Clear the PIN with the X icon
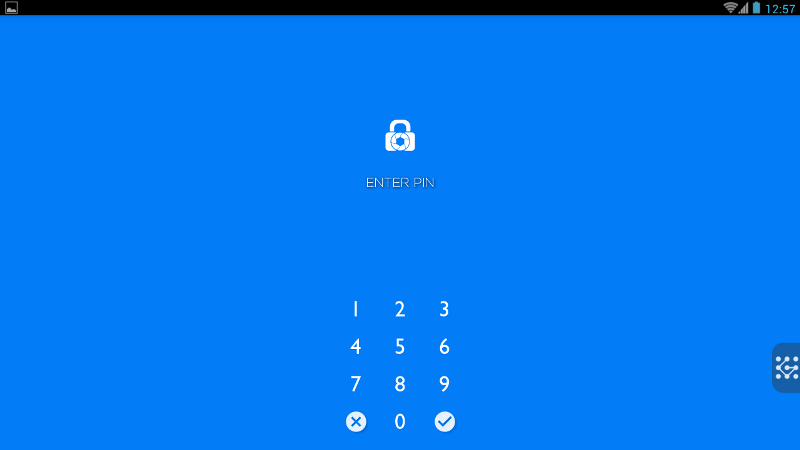The width and height of the screenshot is (800, 450). pos(356,422)
